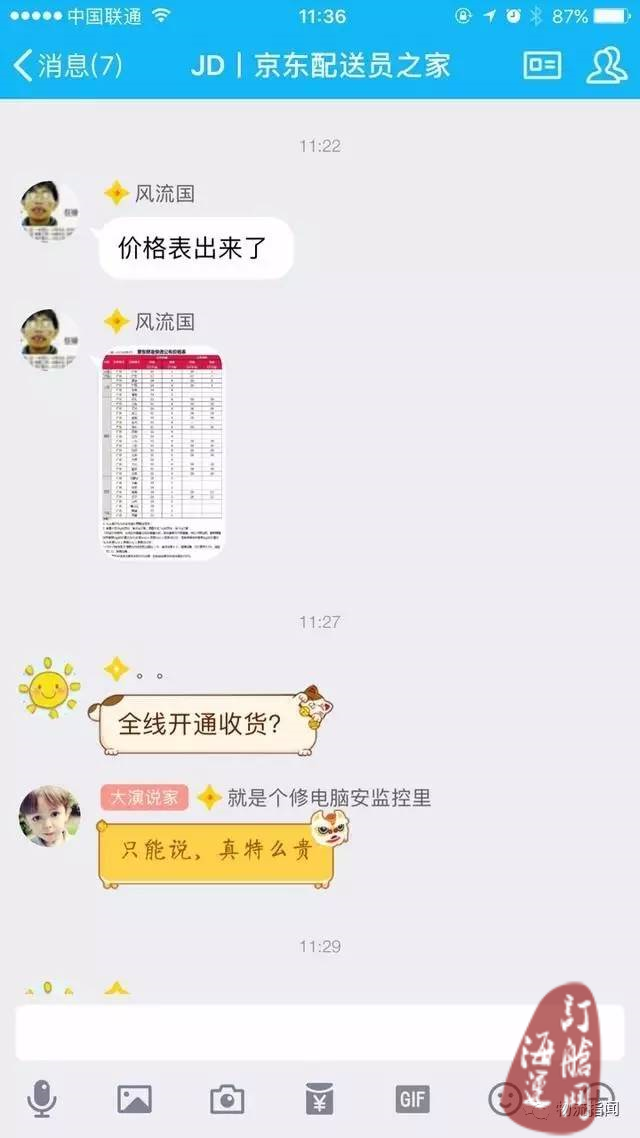The height and width of the screenshot is (1138, 640).
Task: Open avatar of 就是个修电脑安监控里
Action: coord(50,815)
